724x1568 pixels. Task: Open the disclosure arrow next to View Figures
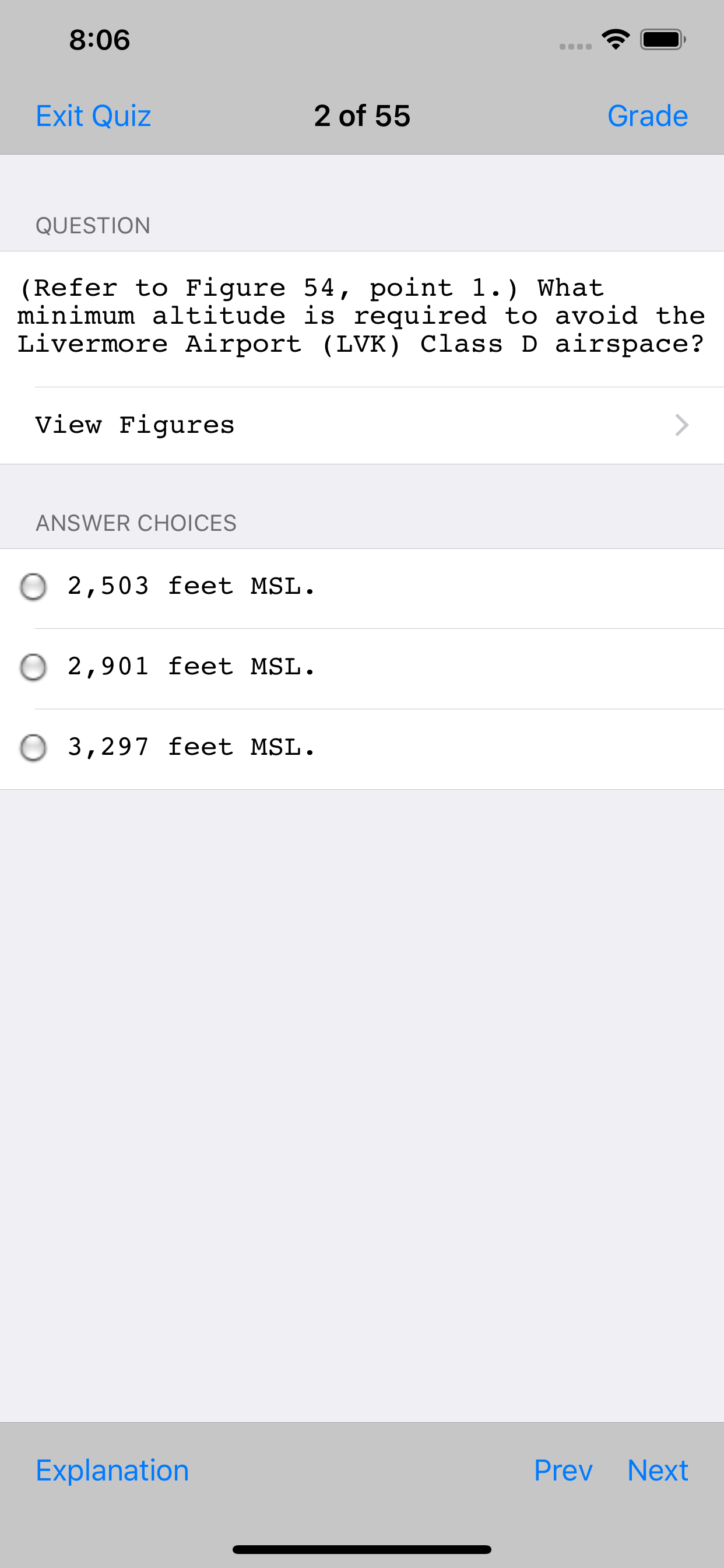683,424
